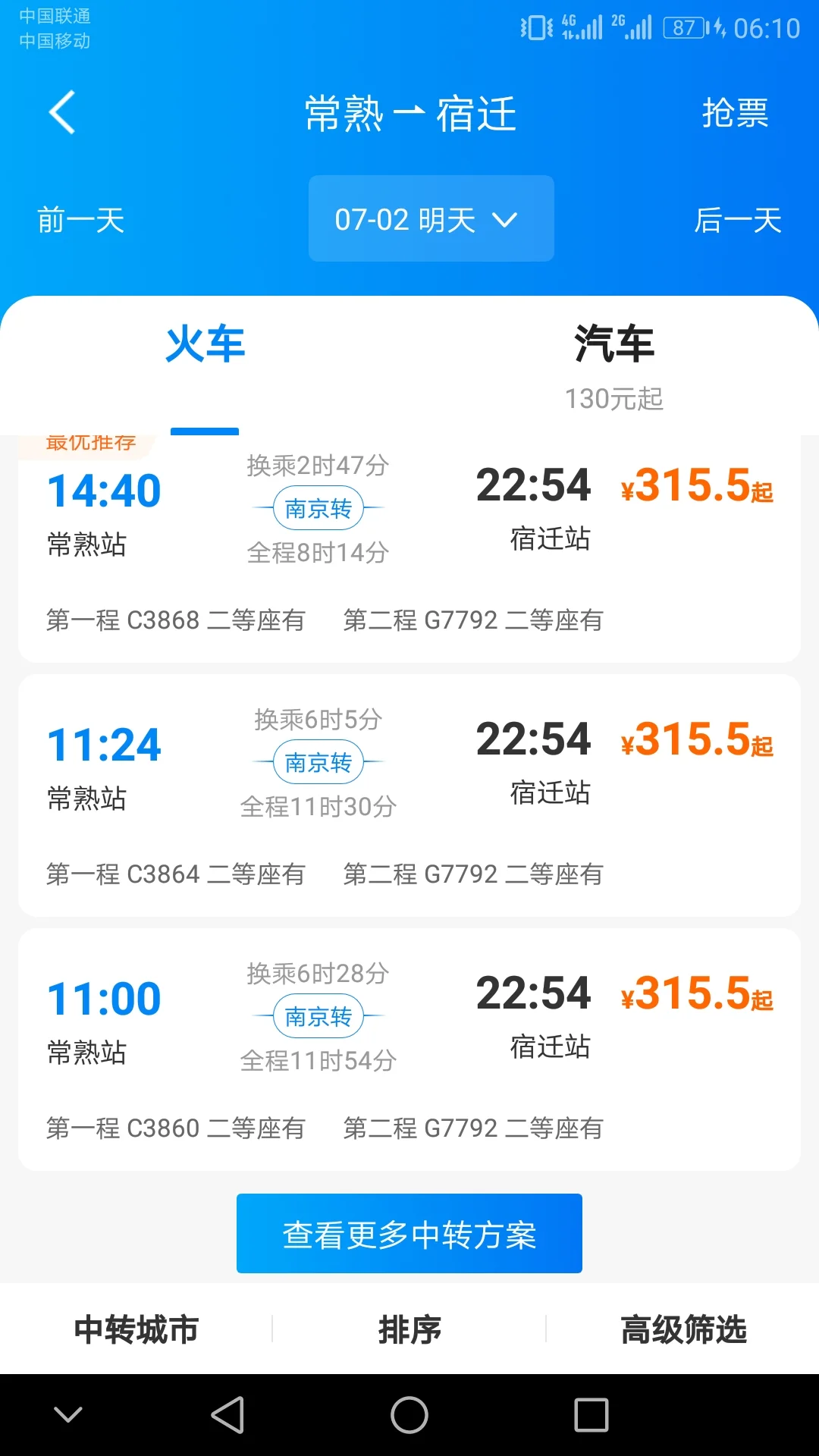Expand the 07-02 明天 date dropdown
819x1456 pixels.
[430, 218]
